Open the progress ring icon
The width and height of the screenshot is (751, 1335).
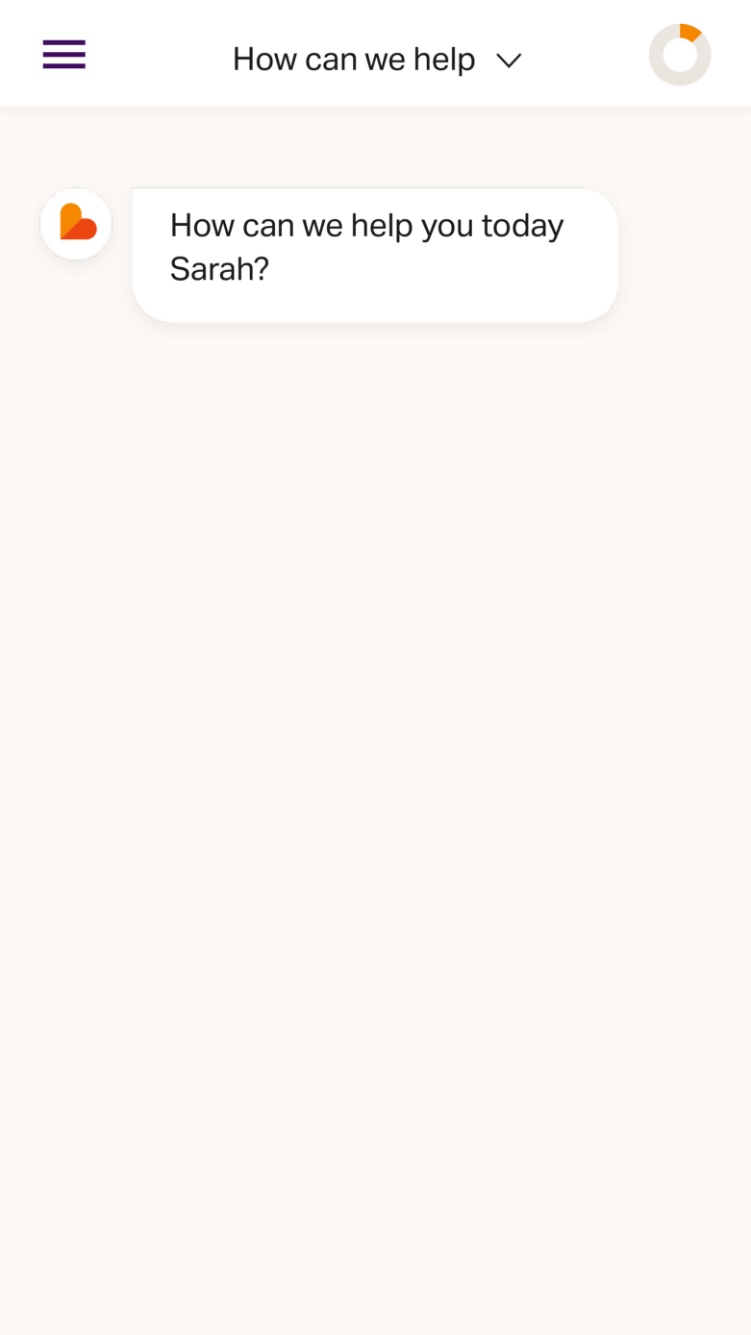click(680, 54)
